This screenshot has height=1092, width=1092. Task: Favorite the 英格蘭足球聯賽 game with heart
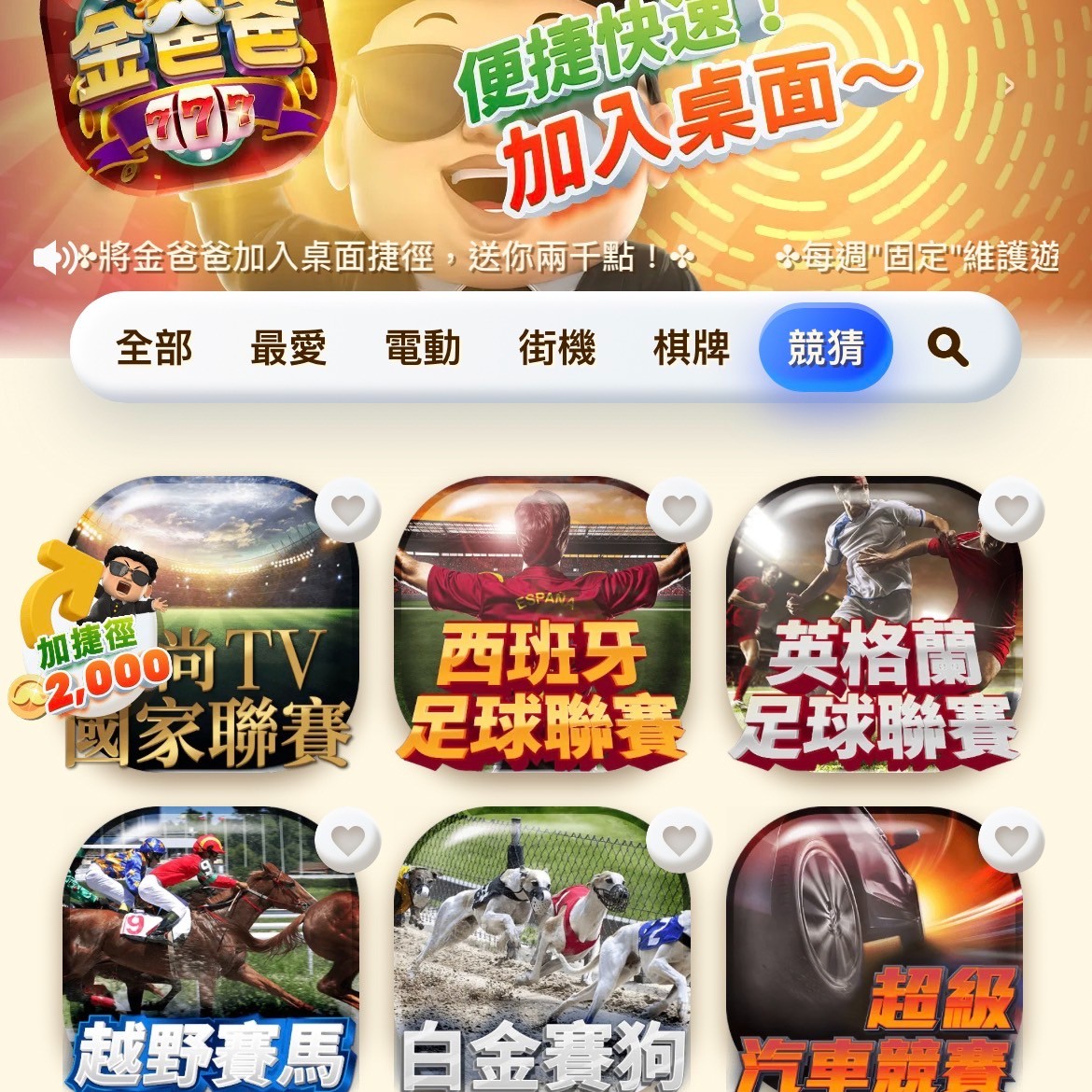[x=1011, y=510]
